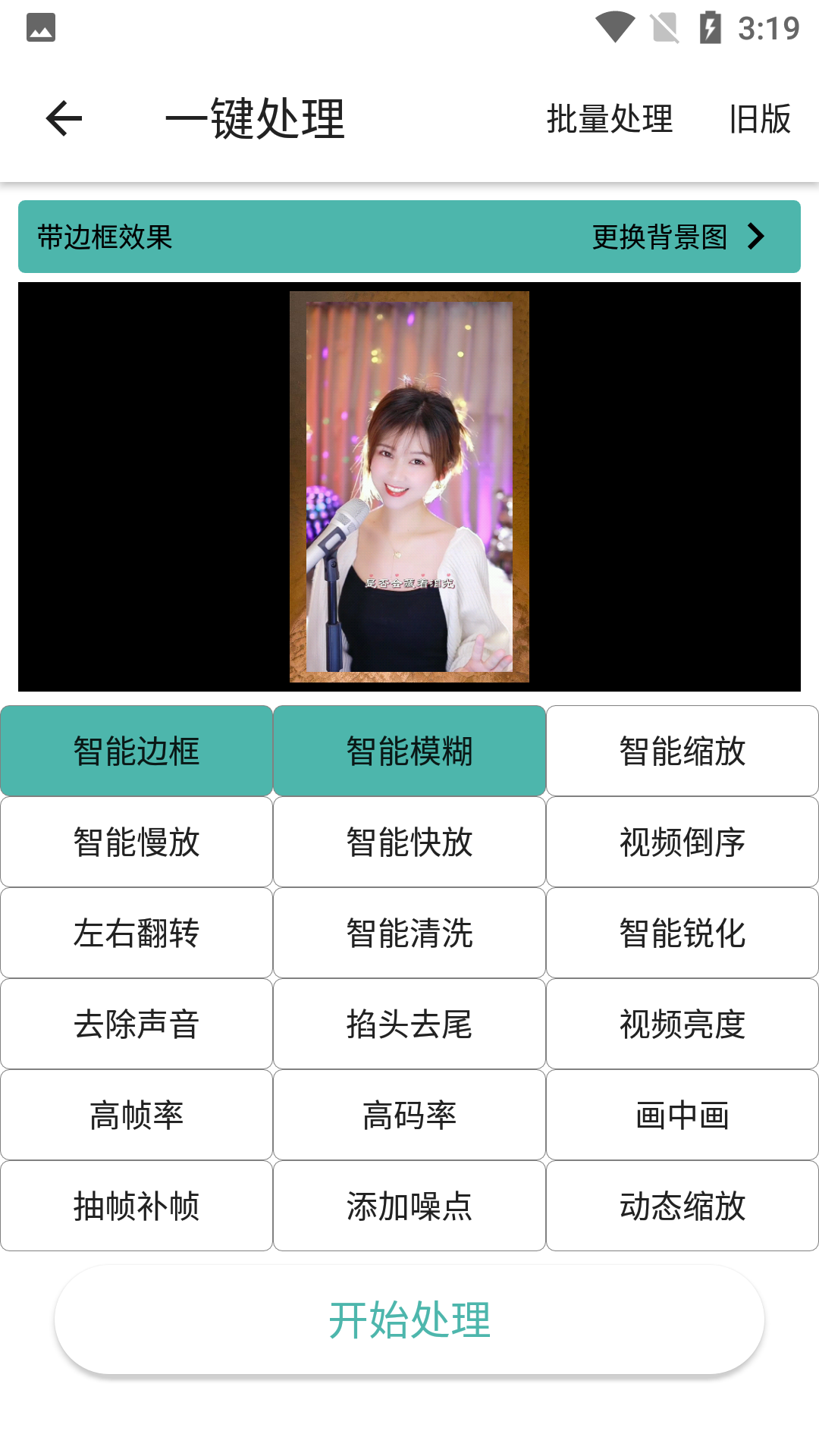Disable the selected 智能边框 option
The width and height of the screenshot is (819, 1456).
136,750
